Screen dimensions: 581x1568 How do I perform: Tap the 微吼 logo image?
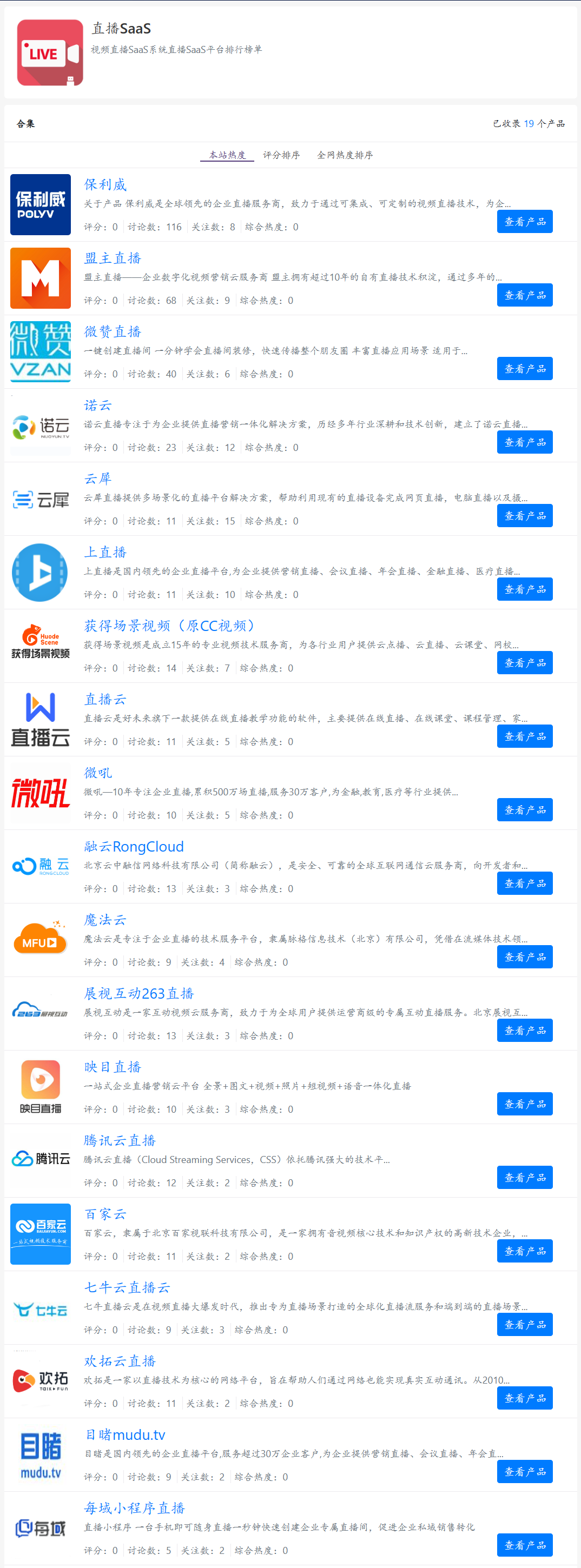tap(41, 794)
